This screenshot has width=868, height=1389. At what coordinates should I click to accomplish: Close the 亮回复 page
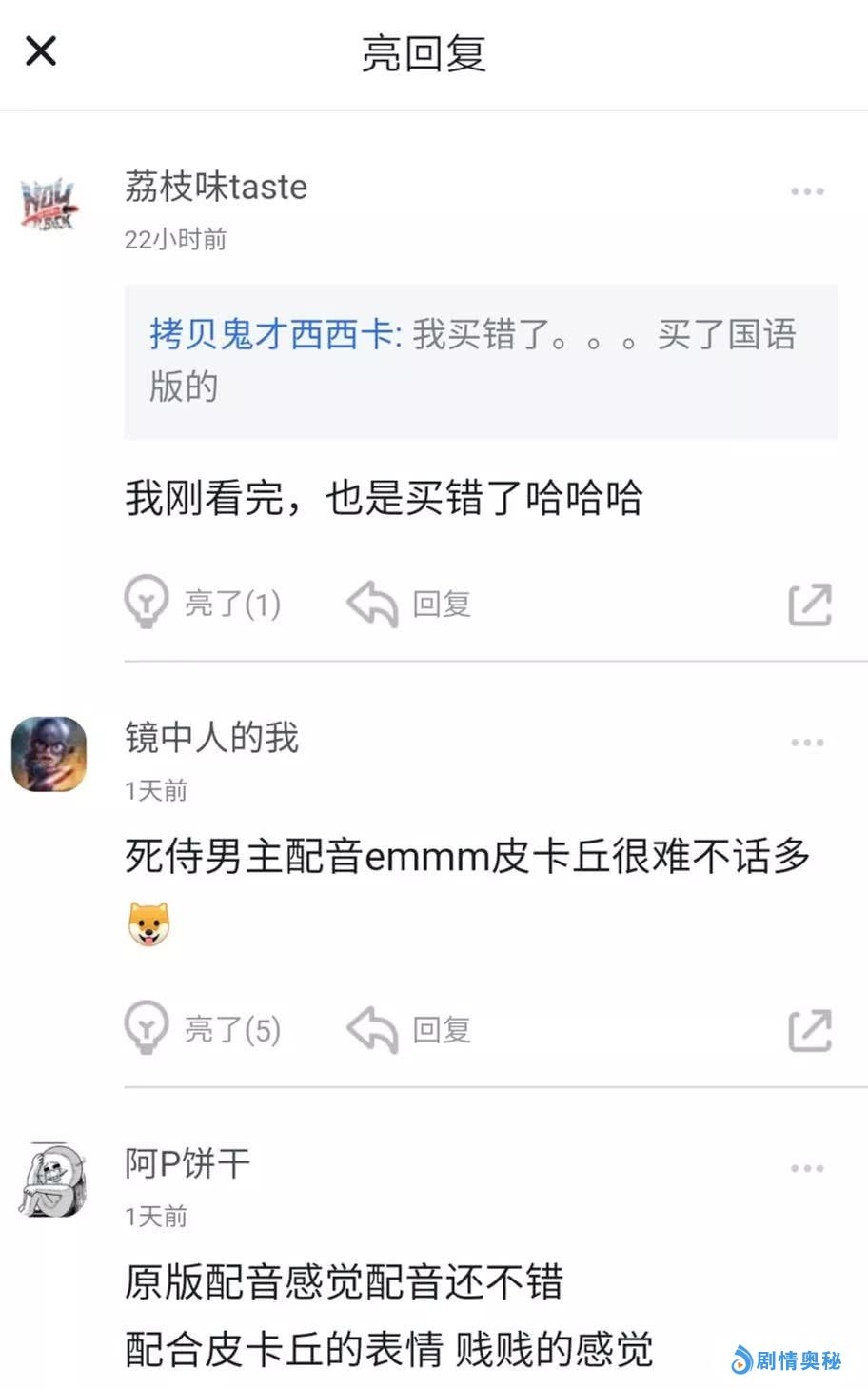pyautogui.click(x=41, y=50)
